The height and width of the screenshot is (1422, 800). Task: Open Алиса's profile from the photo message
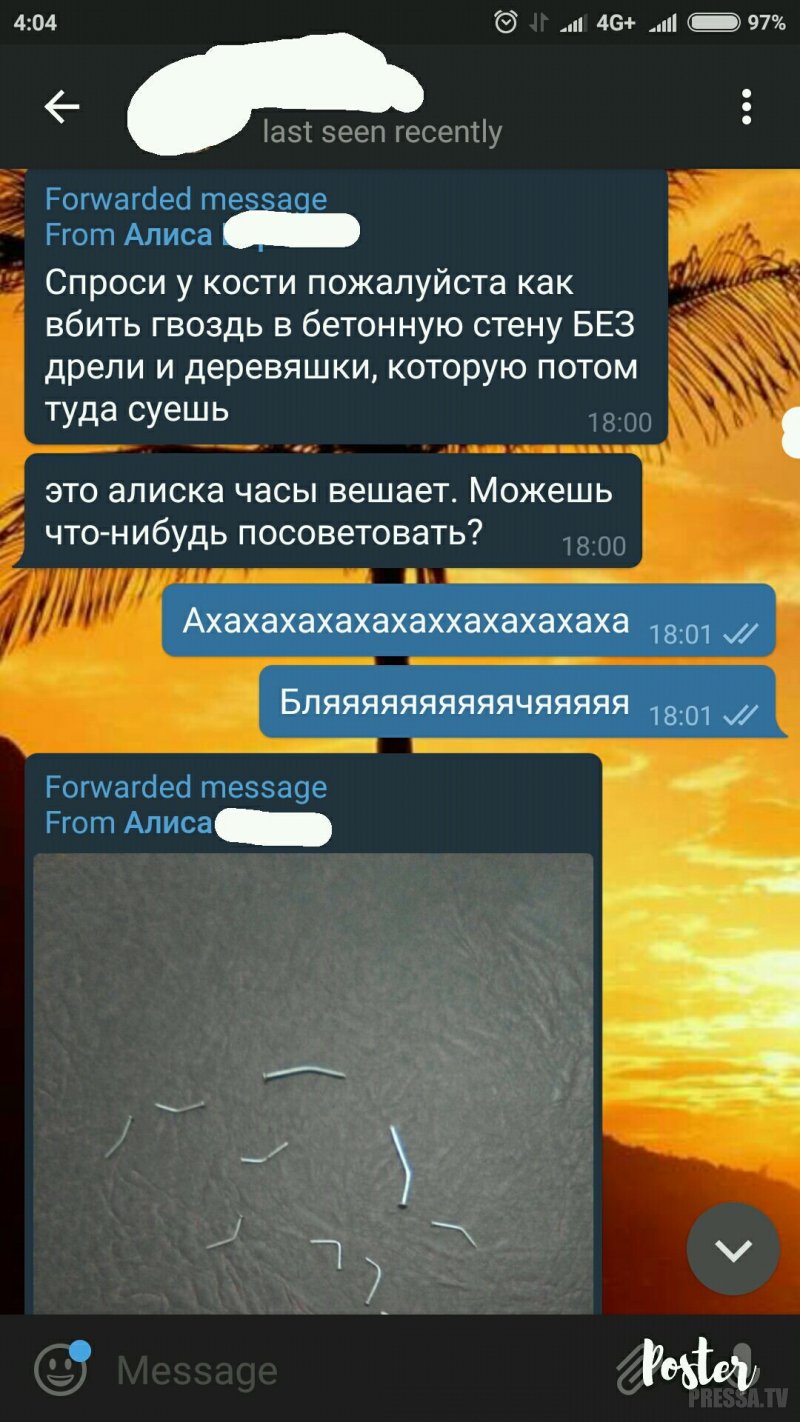(x=168, y=823)
